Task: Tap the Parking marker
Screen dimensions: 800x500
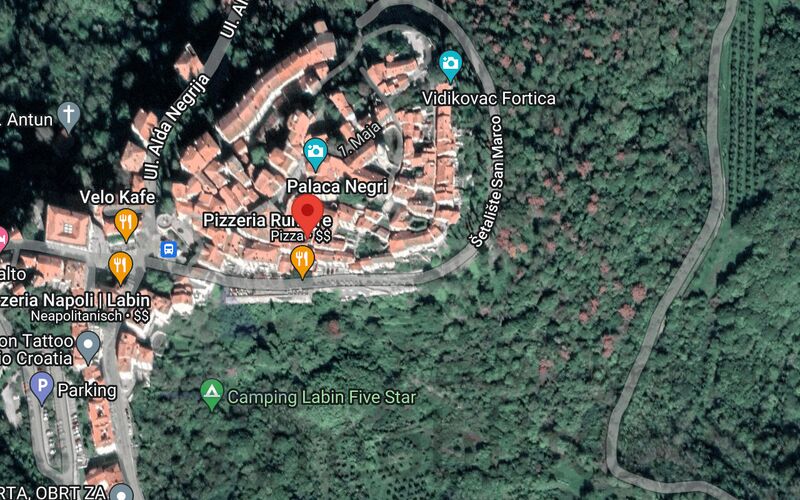Action: coord(42,385)
